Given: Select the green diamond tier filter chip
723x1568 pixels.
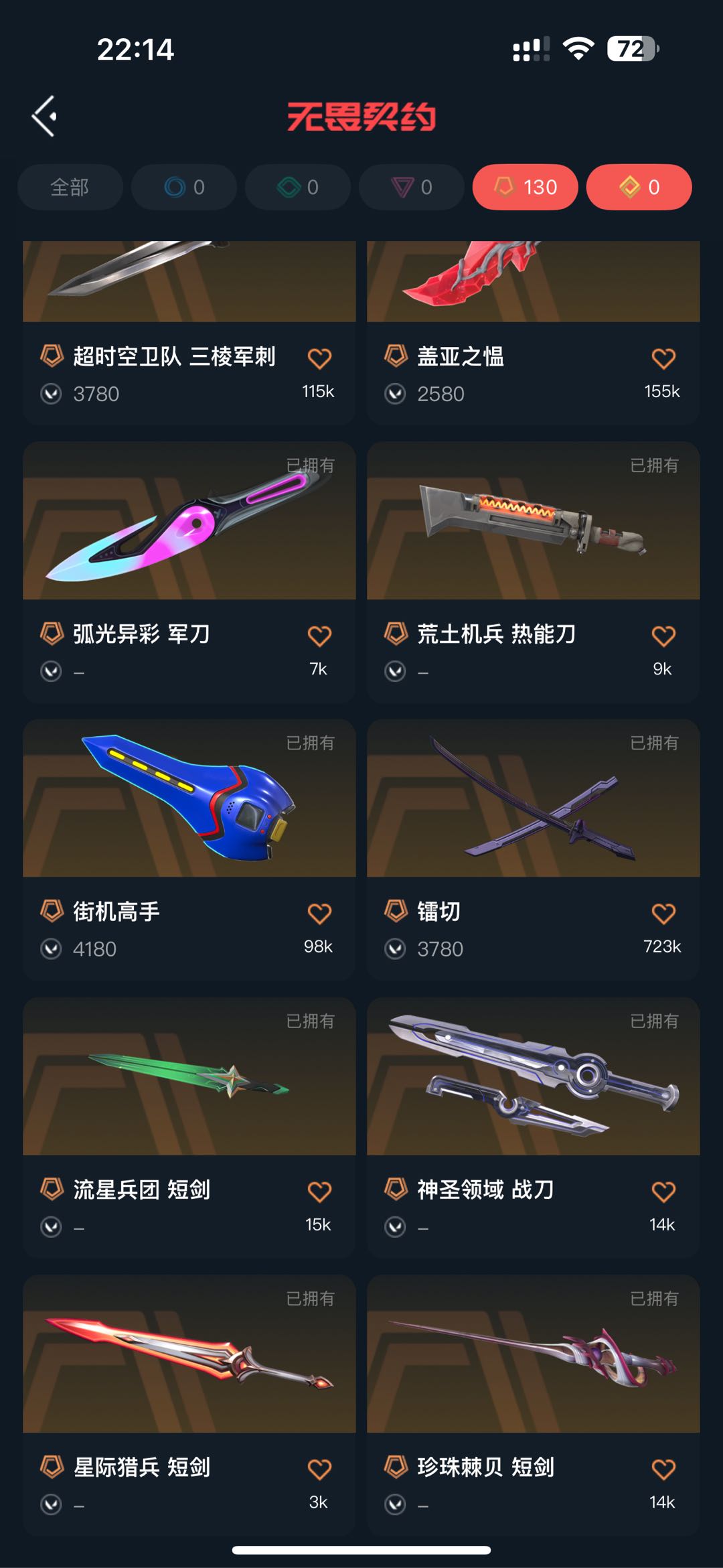Looking at the screenshot, I should click(298, 187).
